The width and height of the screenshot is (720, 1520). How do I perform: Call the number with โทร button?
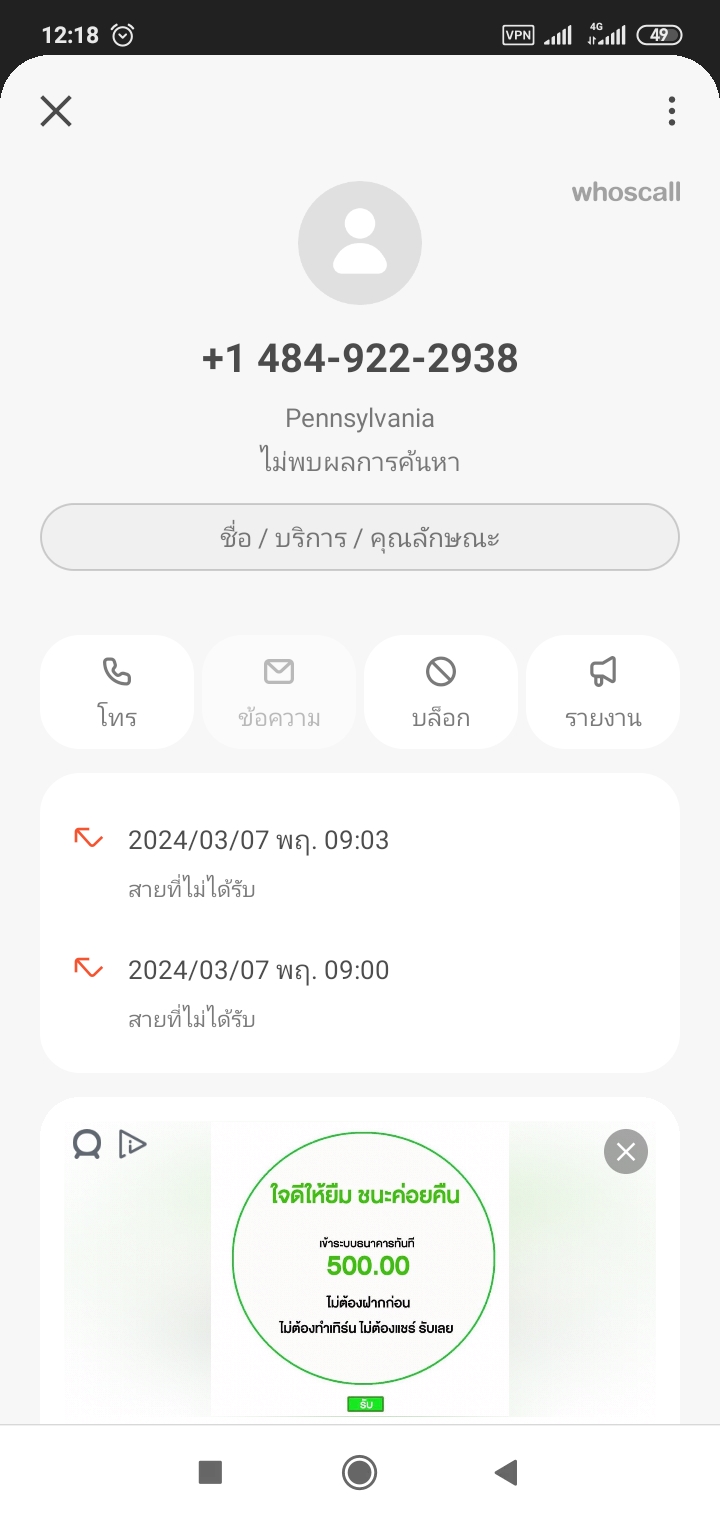[x=117, y=692]
